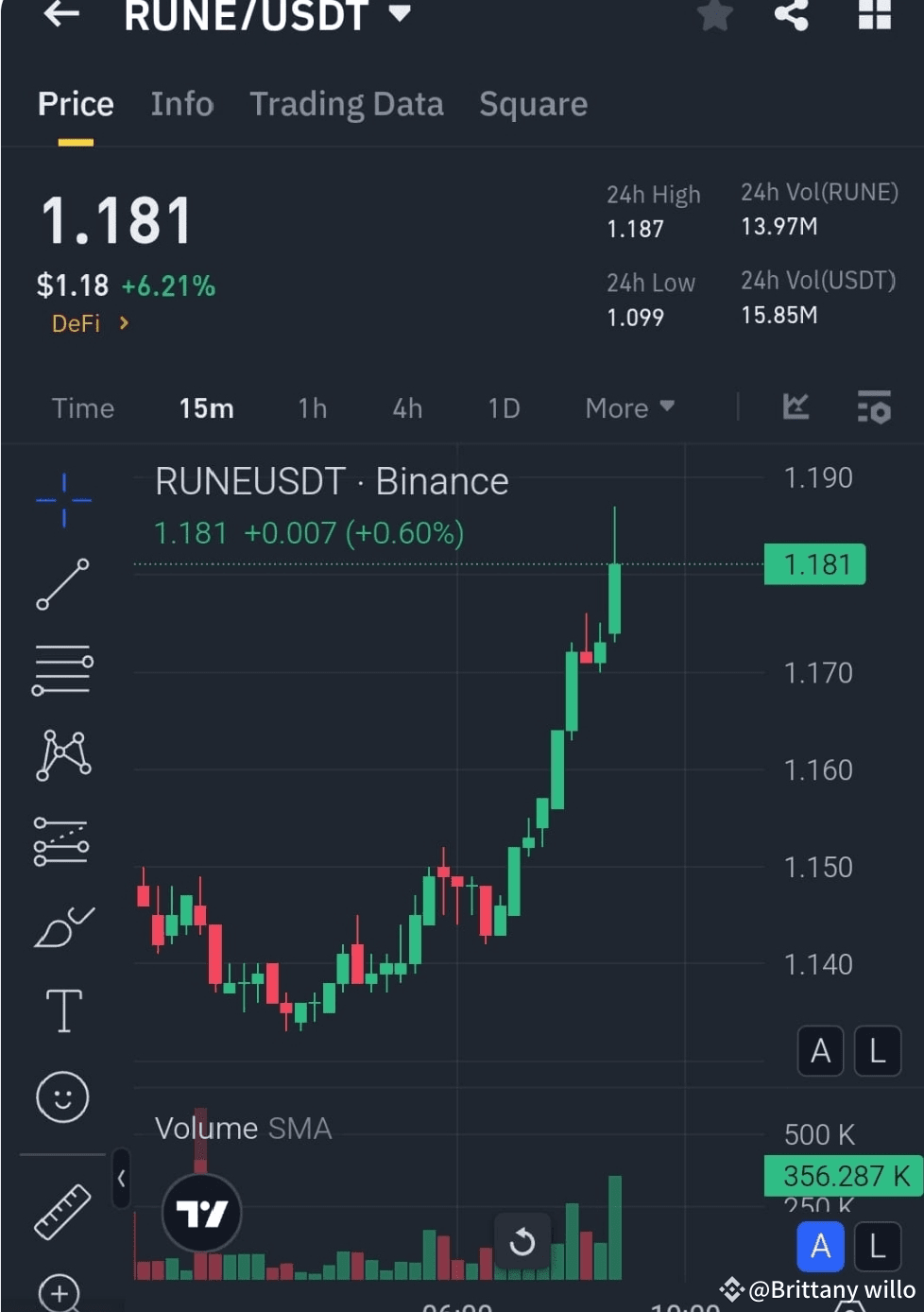Open the RUNE/USDT pair dropdown

click(x=400, y=13)
